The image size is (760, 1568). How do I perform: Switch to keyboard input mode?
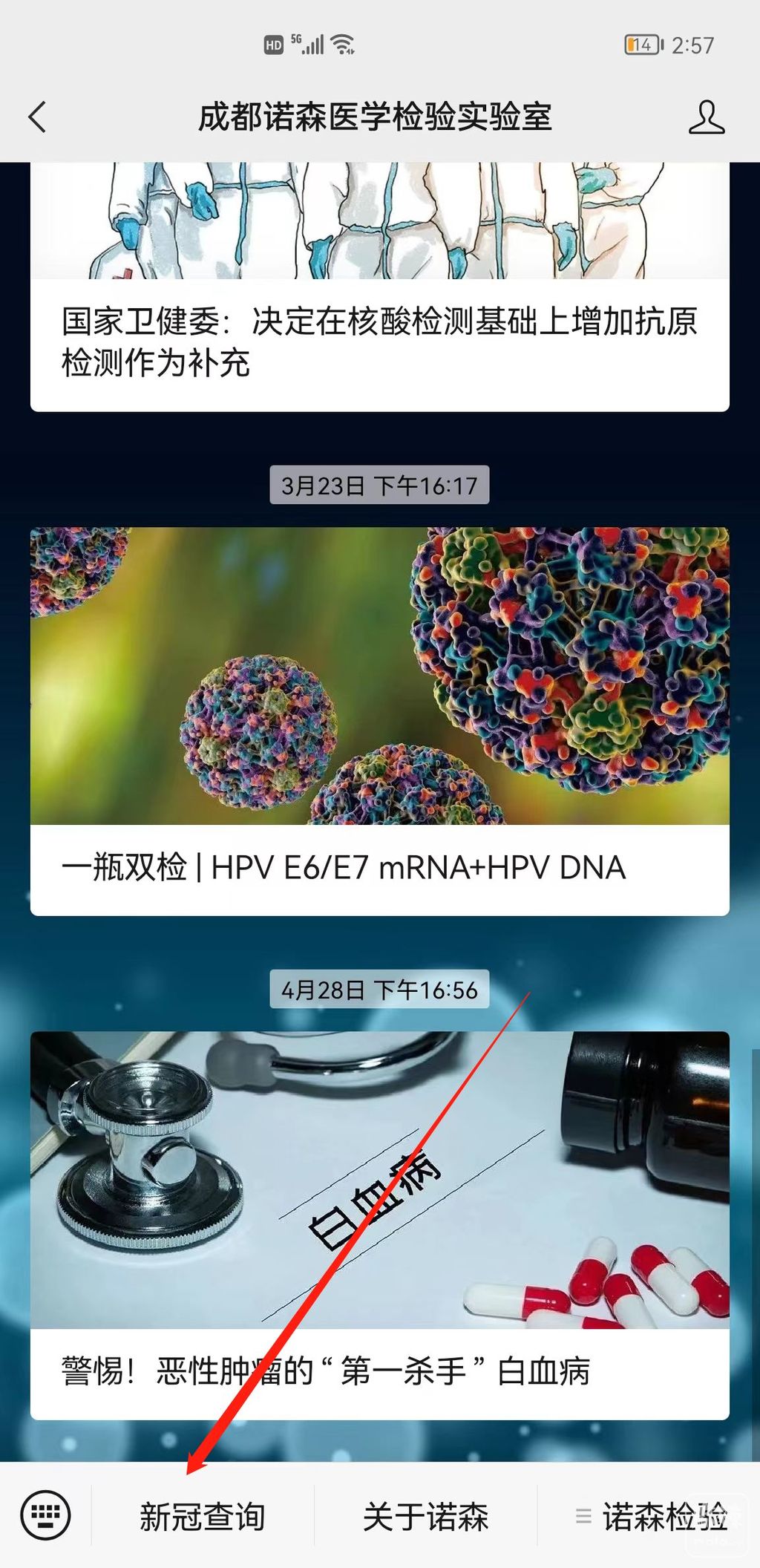[46, 1515]
